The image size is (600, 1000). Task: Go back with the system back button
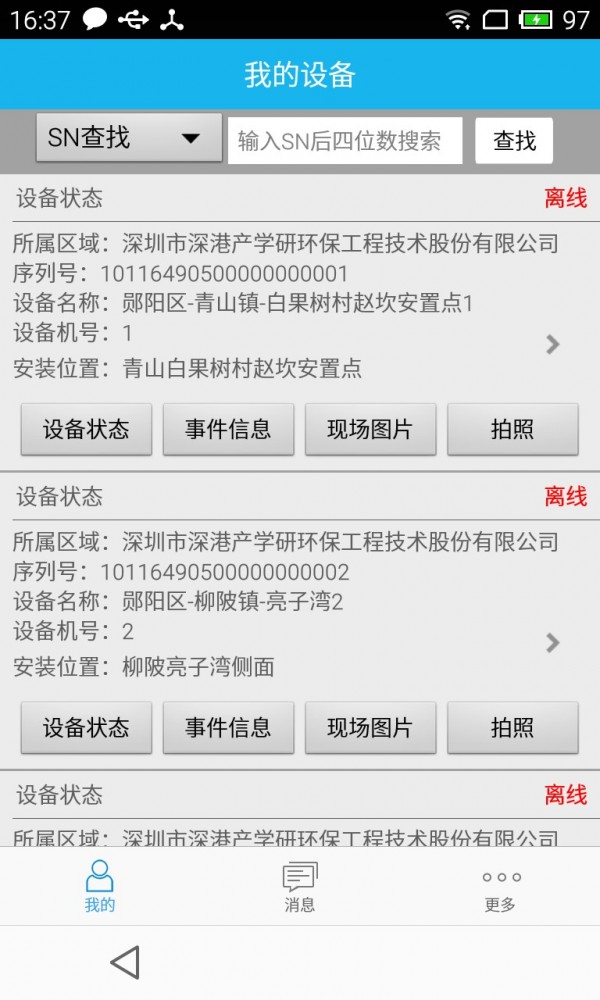(x=125, y=962)
